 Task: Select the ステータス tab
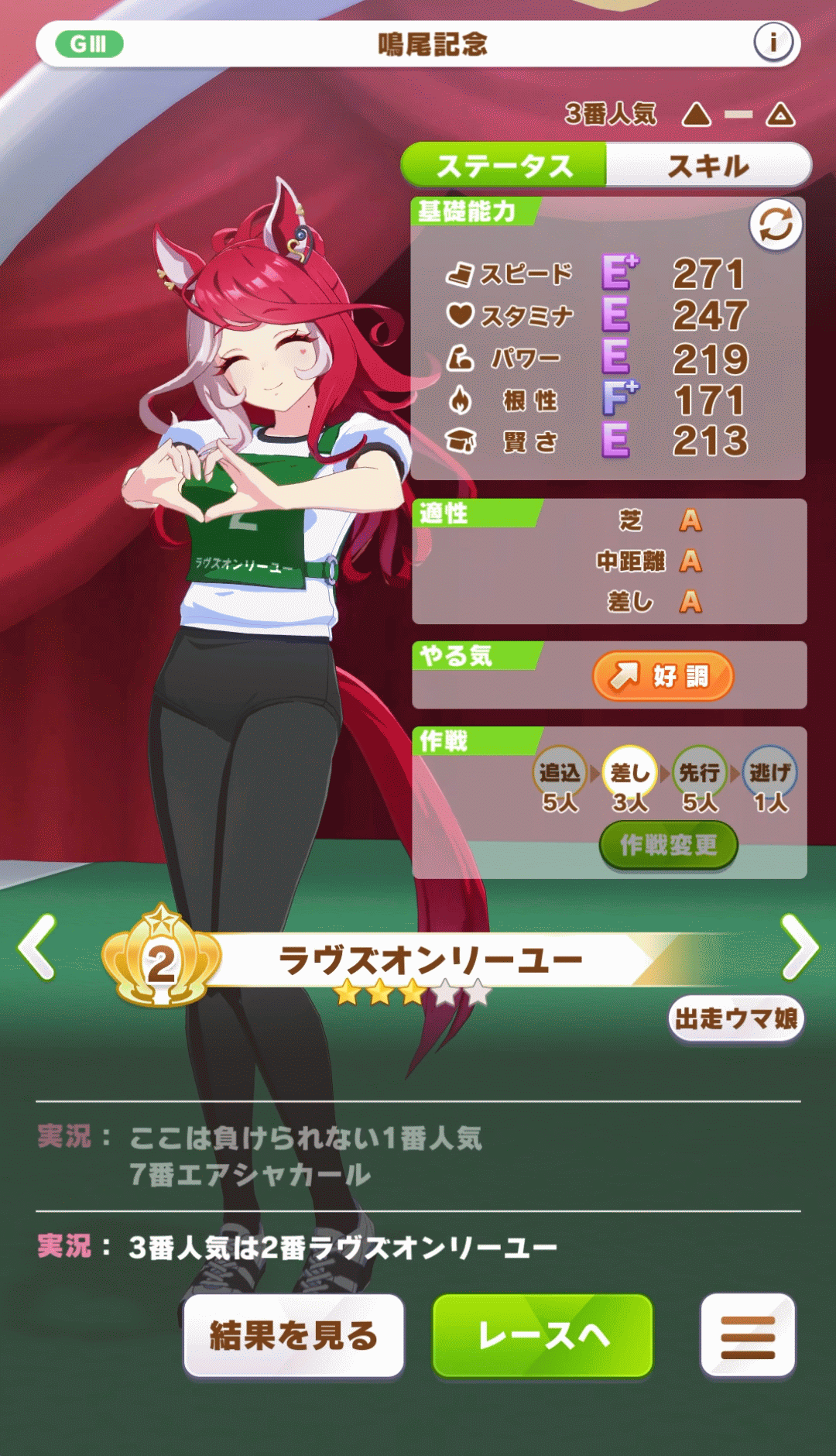(x=504, y=165)
